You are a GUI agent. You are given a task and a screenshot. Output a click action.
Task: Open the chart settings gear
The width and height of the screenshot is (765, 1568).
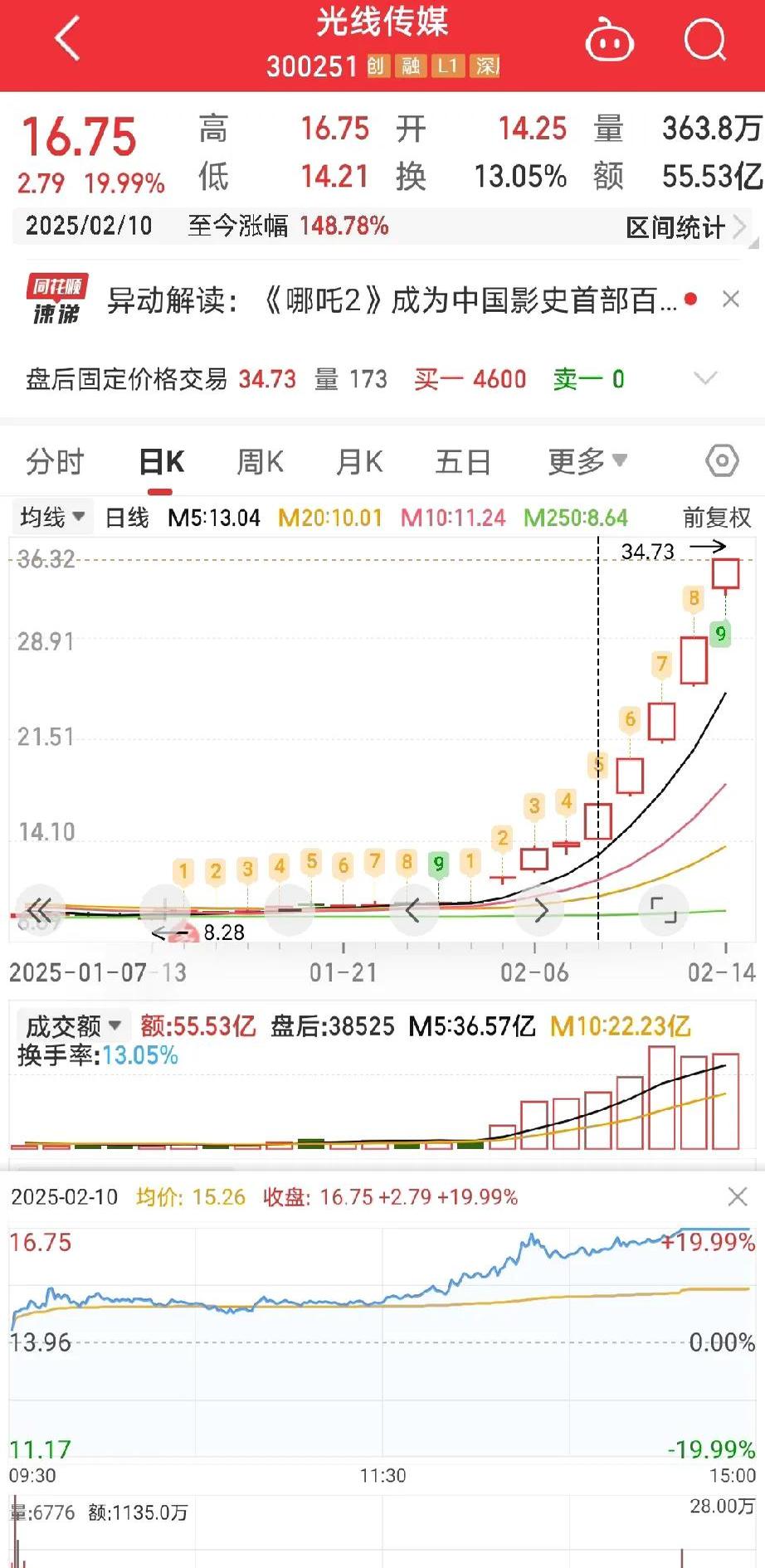click(721, 461)
